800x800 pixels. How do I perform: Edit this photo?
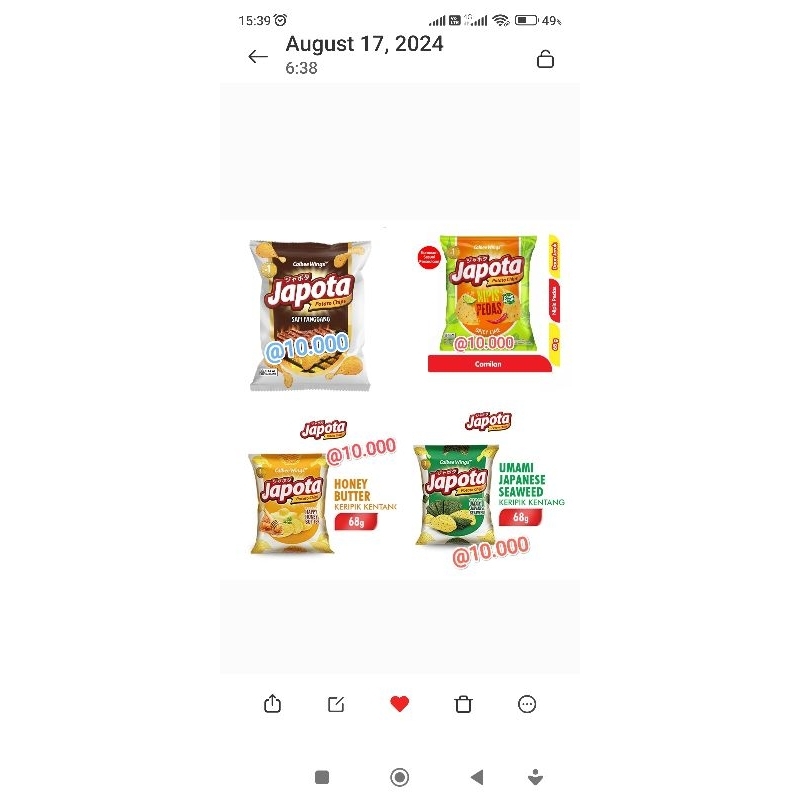click(x=336, y=704)
